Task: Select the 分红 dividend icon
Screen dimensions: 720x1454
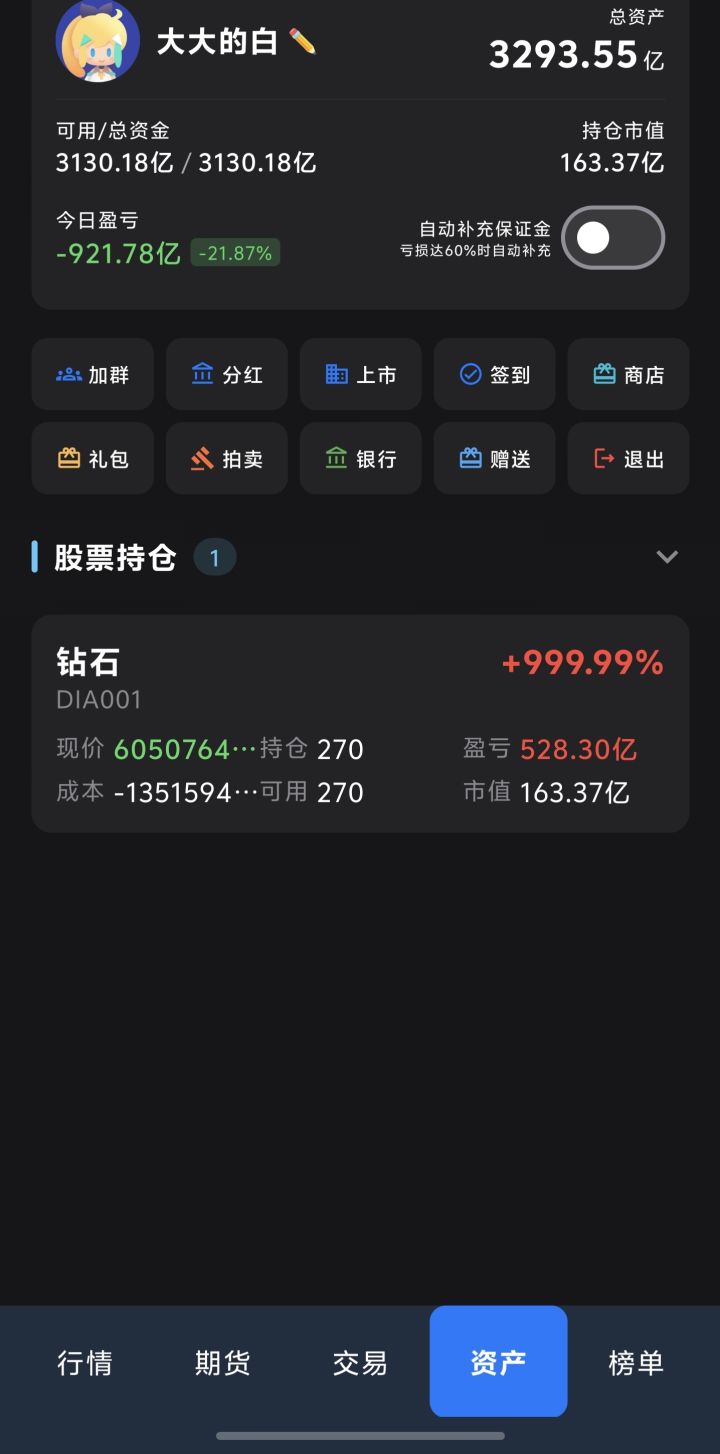Action: click(226, 374)
